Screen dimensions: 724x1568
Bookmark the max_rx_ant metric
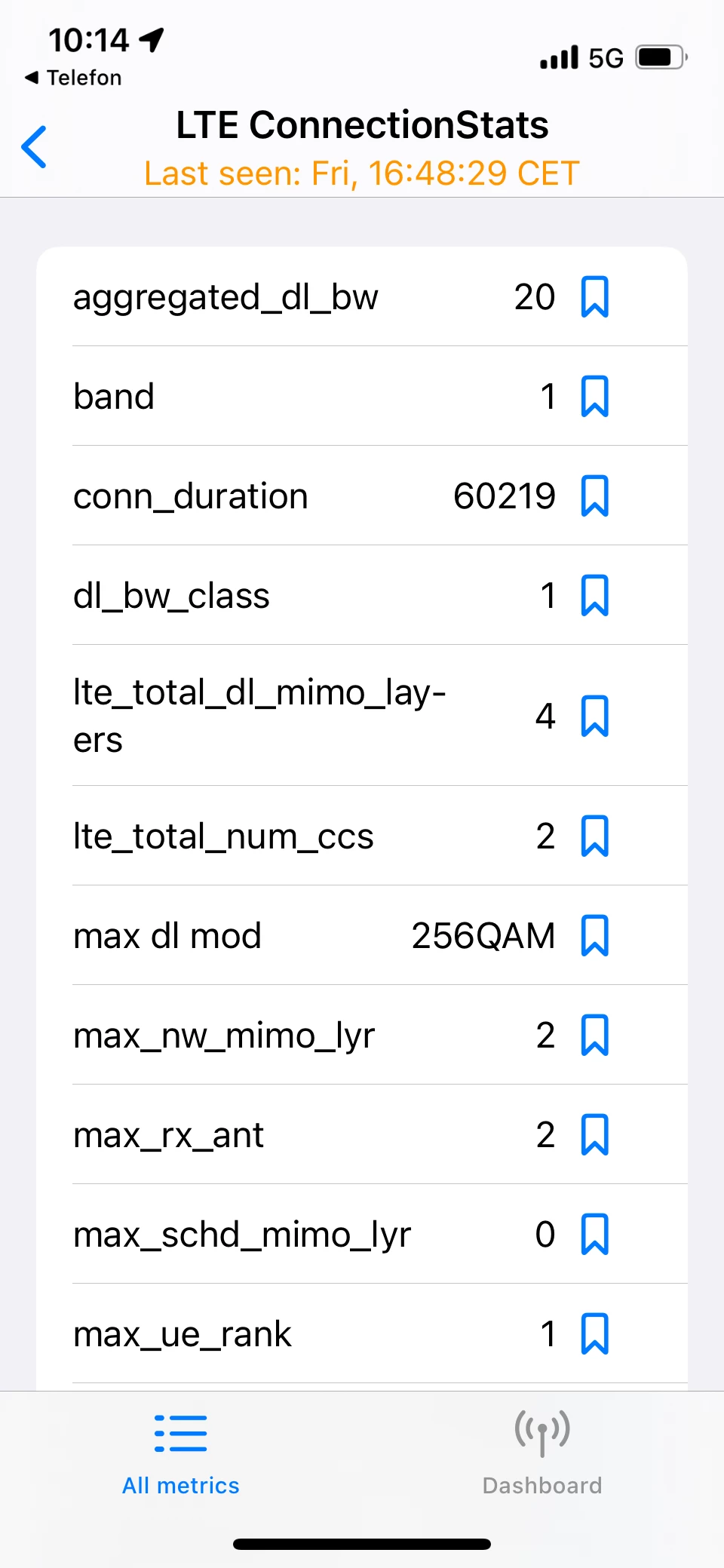[594, 1135]
